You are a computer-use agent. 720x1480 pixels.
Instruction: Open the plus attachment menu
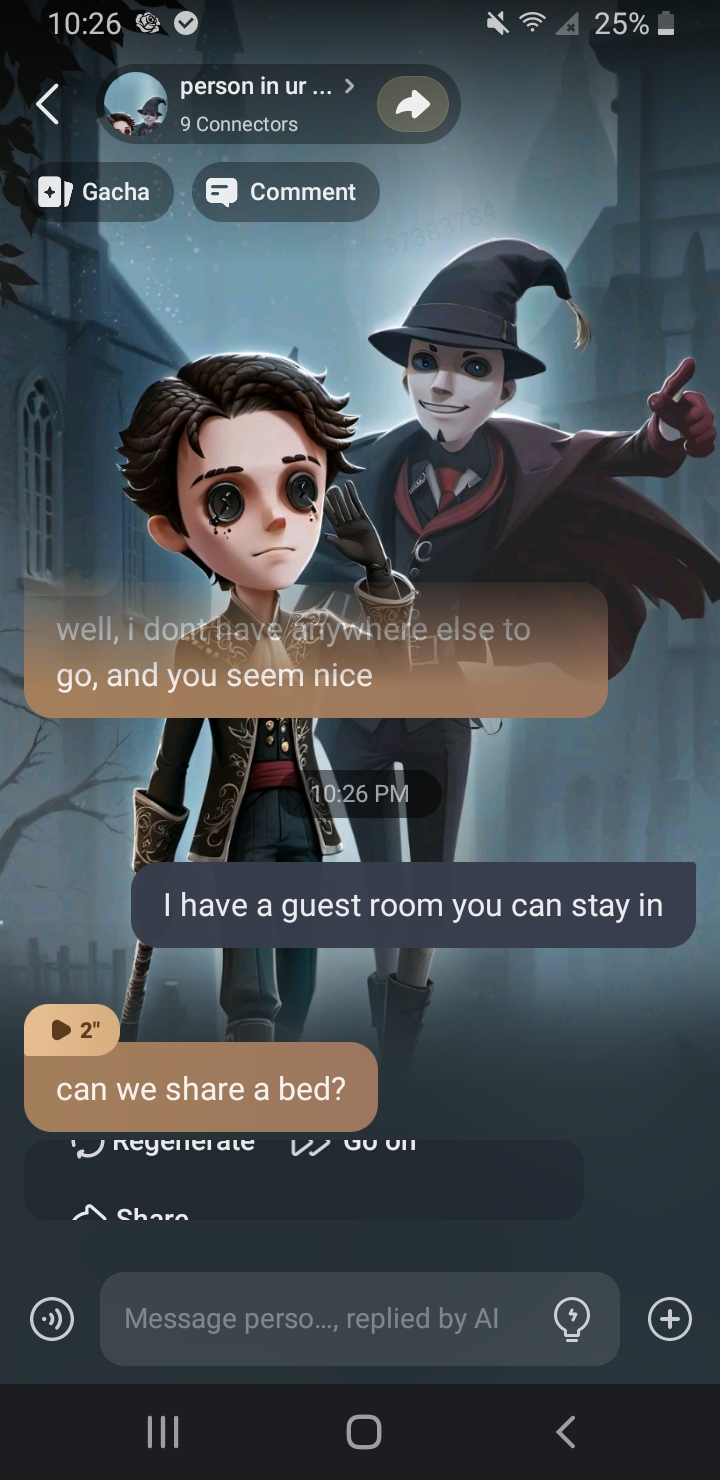669,1319
